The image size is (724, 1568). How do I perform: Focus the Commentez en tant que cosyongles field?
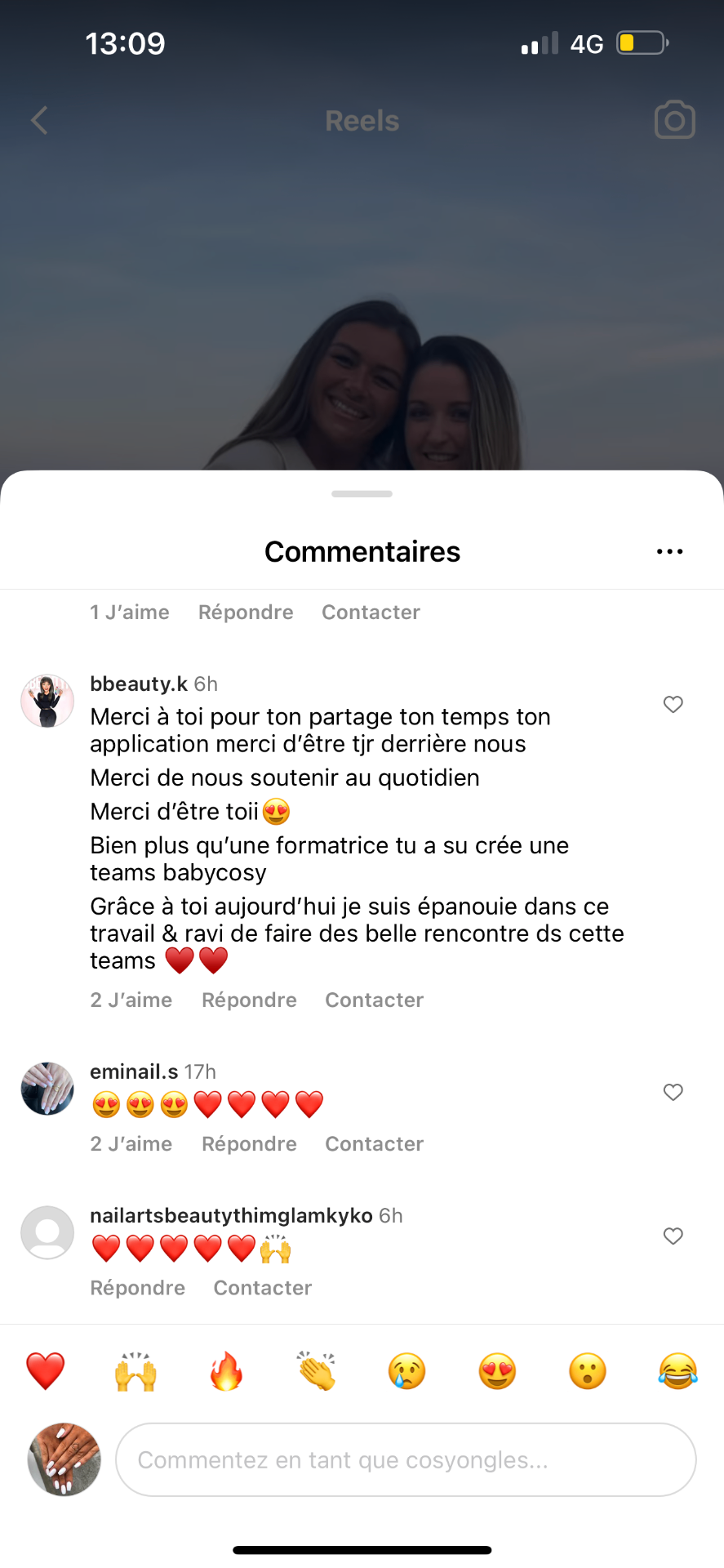click(x=406, y=1459)
